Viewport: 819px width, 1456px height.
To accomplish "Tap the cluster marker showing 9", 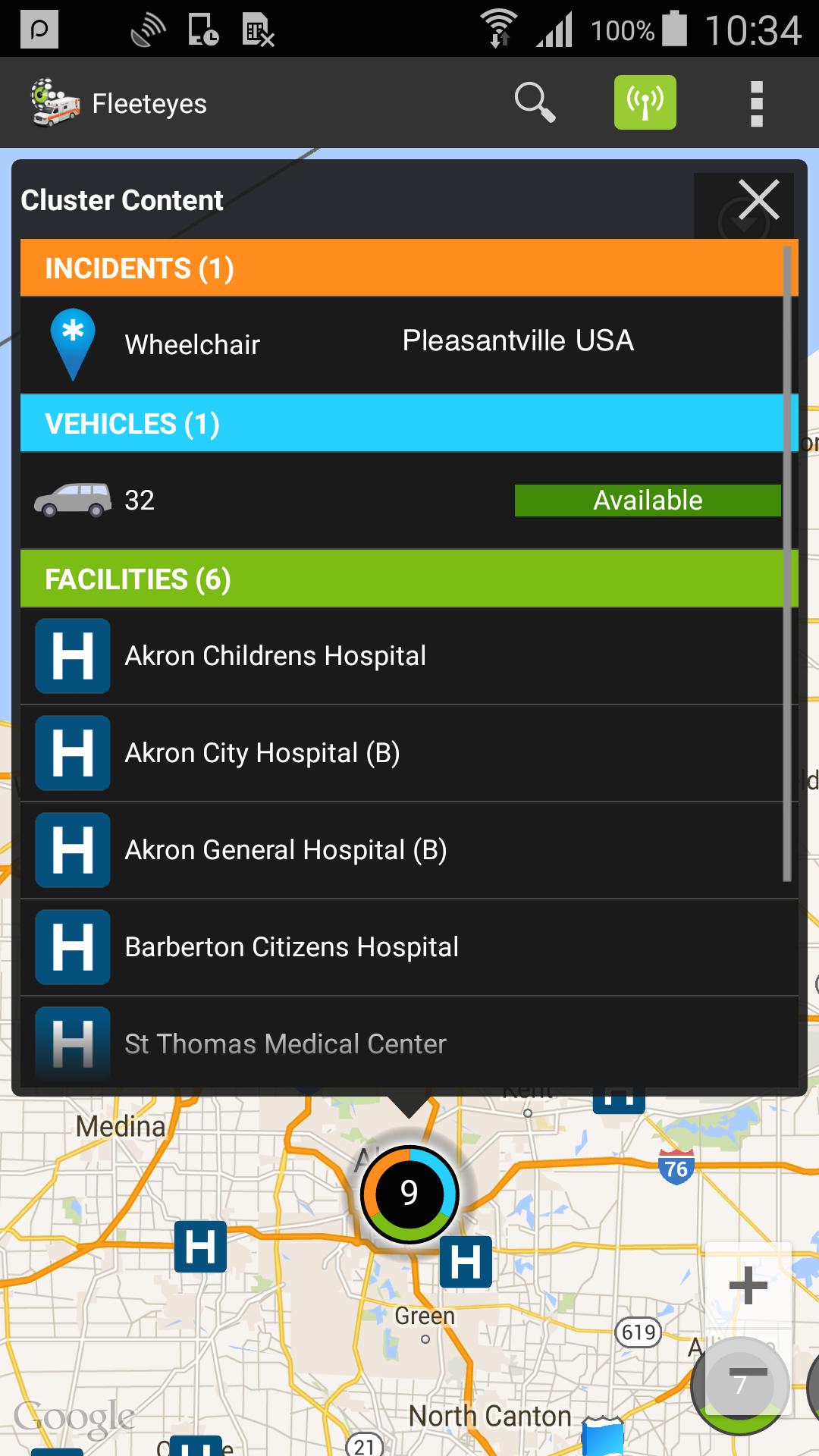I will click(x=409, y=1194).
